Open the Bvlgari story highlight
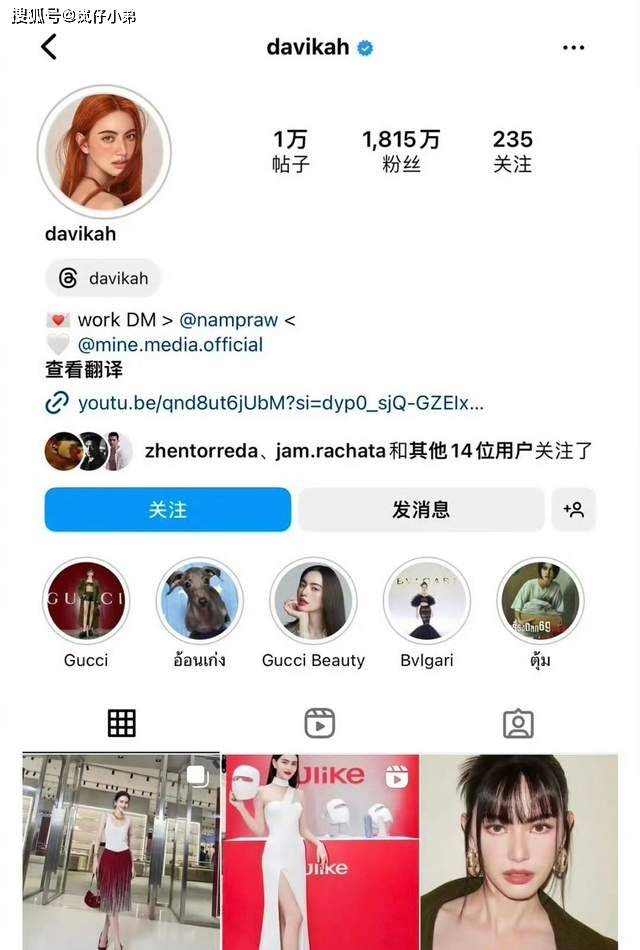The width and height of the screenshot is (640, 950). click(x=427, y=601)
